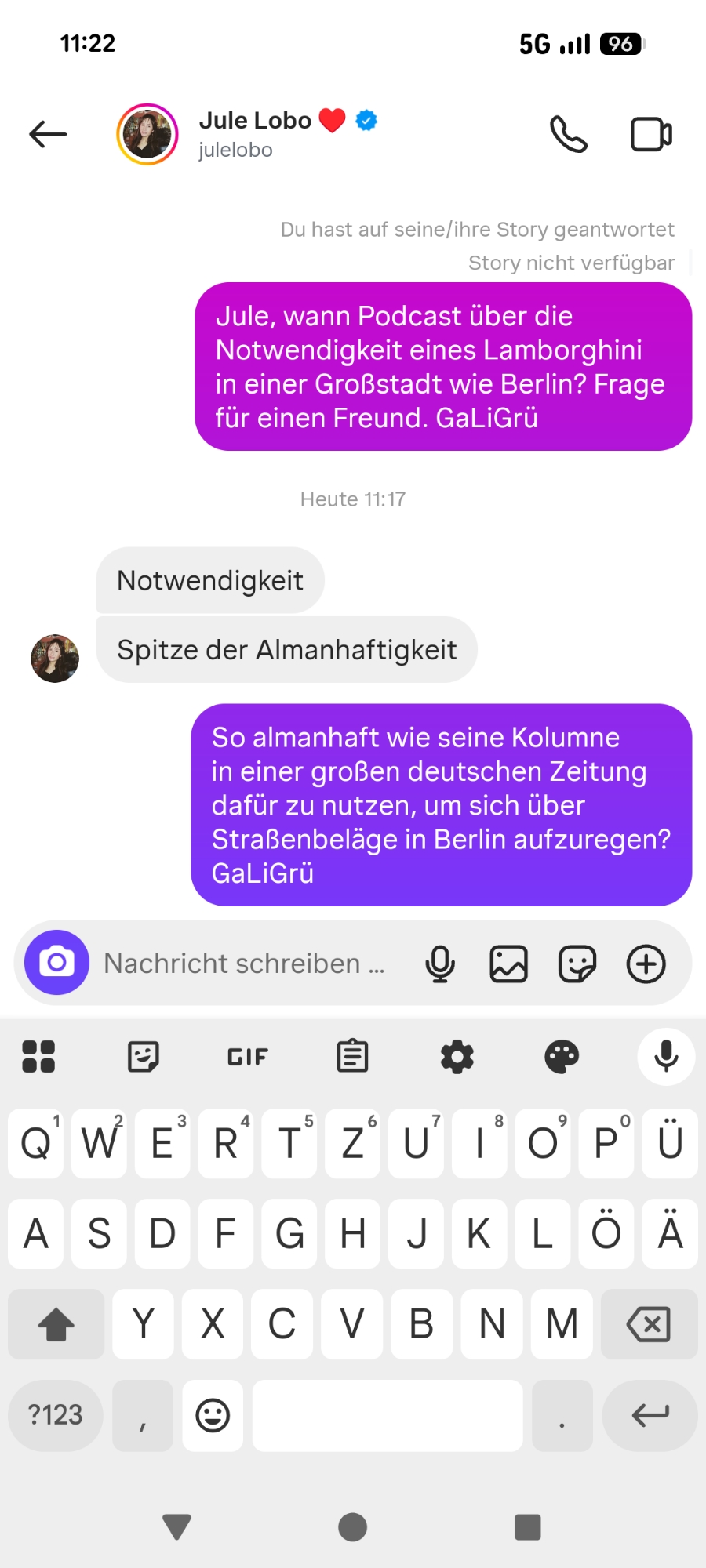This screenshot has height=1568, width=706.
Task: Open the emoji key on the keyboard
Action: coord(213,1415)
